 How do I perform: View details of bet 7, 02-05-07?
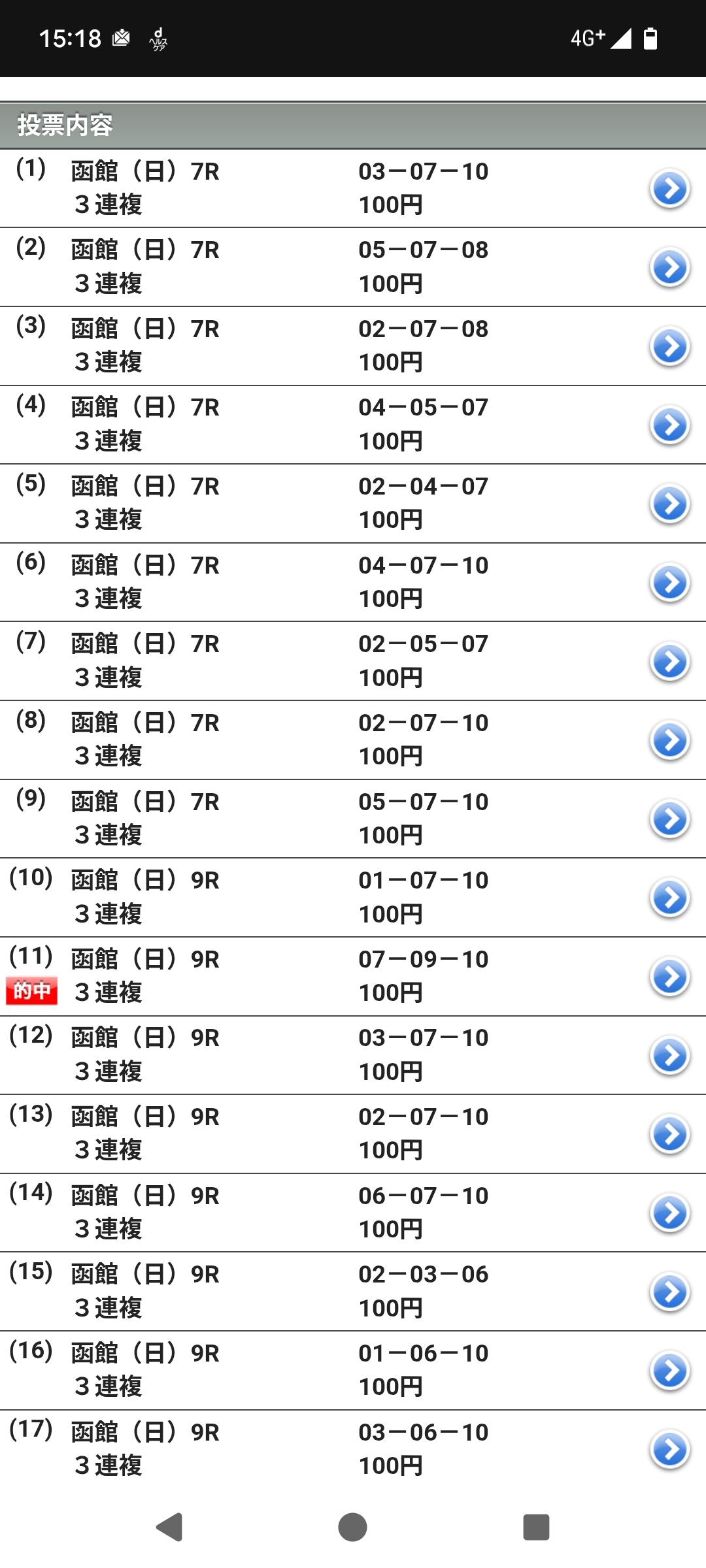(669, 661)
